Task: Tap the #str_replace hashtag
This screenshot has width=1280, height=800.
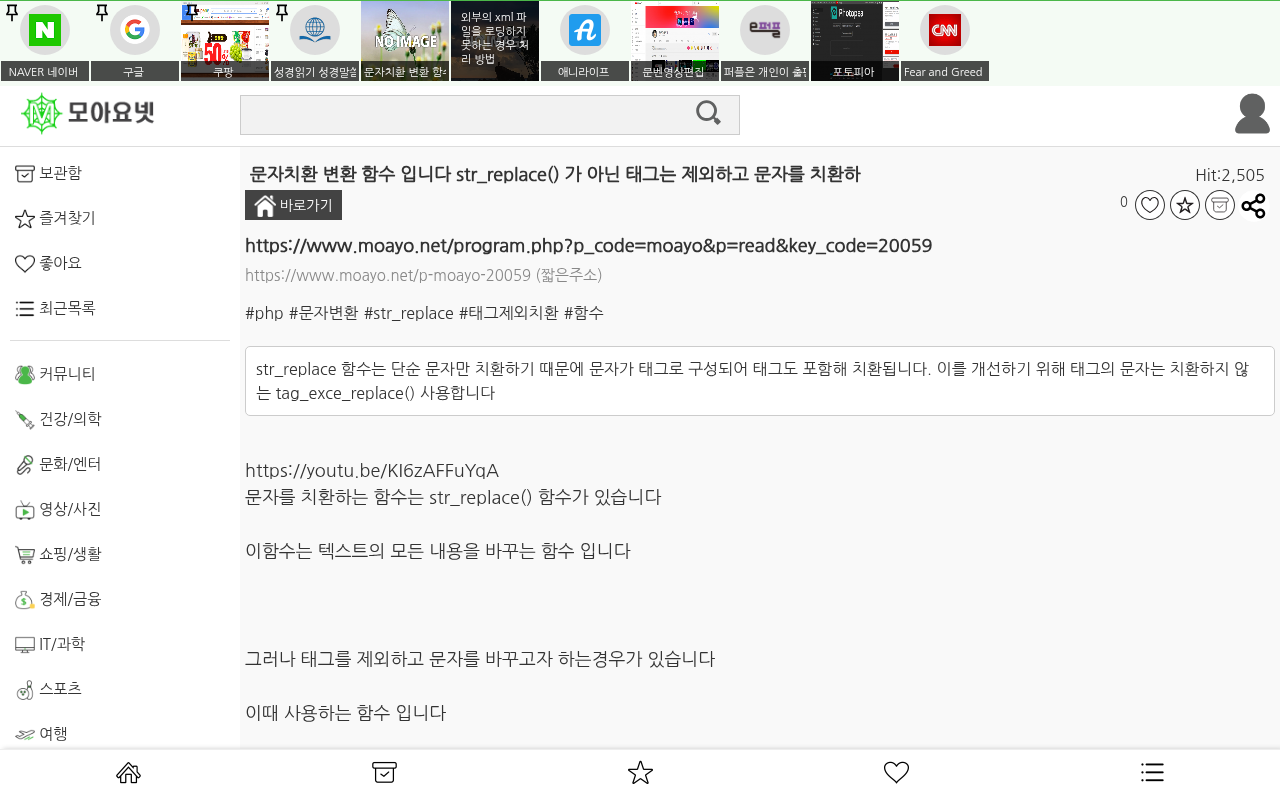Action: (408, 313)
